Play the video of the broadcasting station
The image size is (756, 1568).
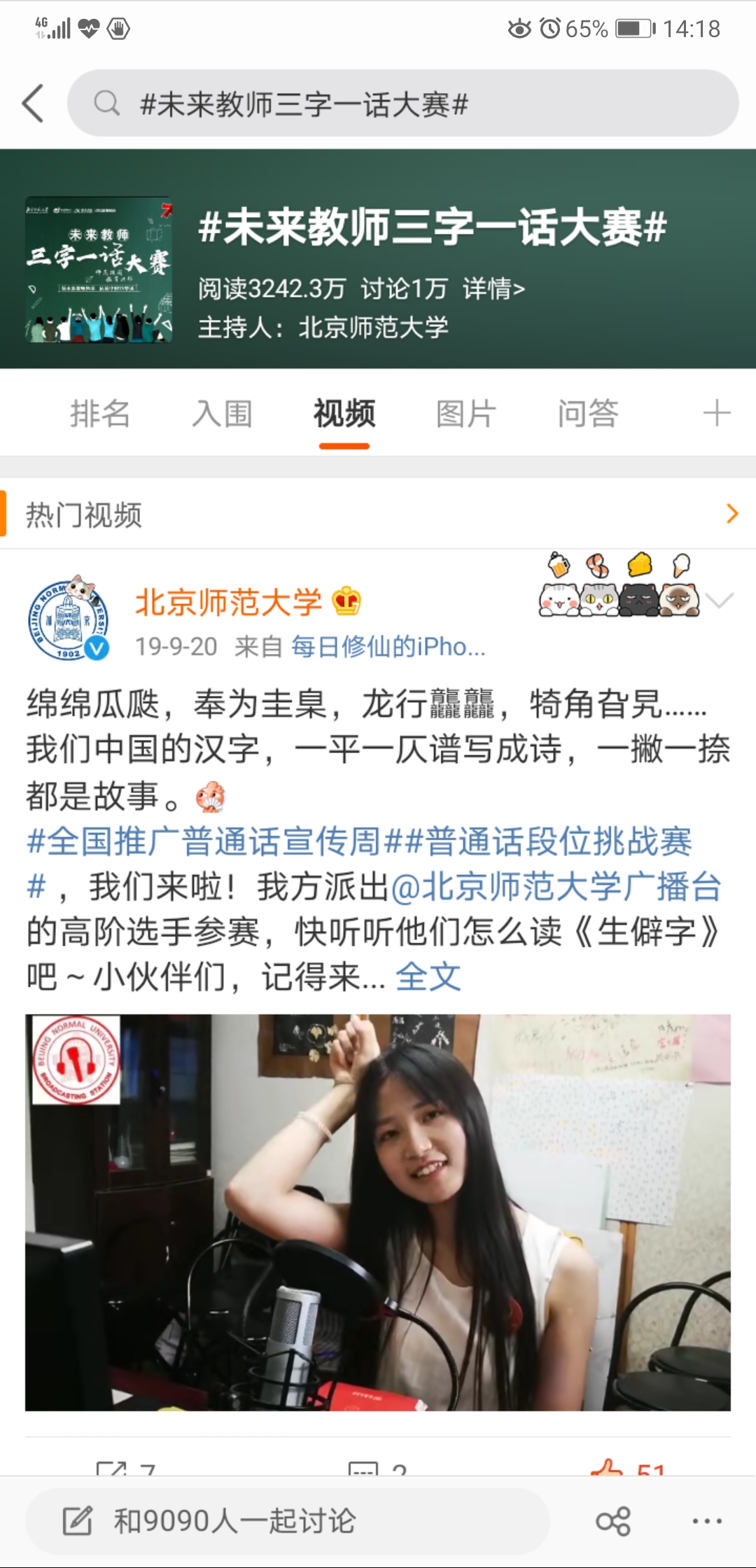378,1212
